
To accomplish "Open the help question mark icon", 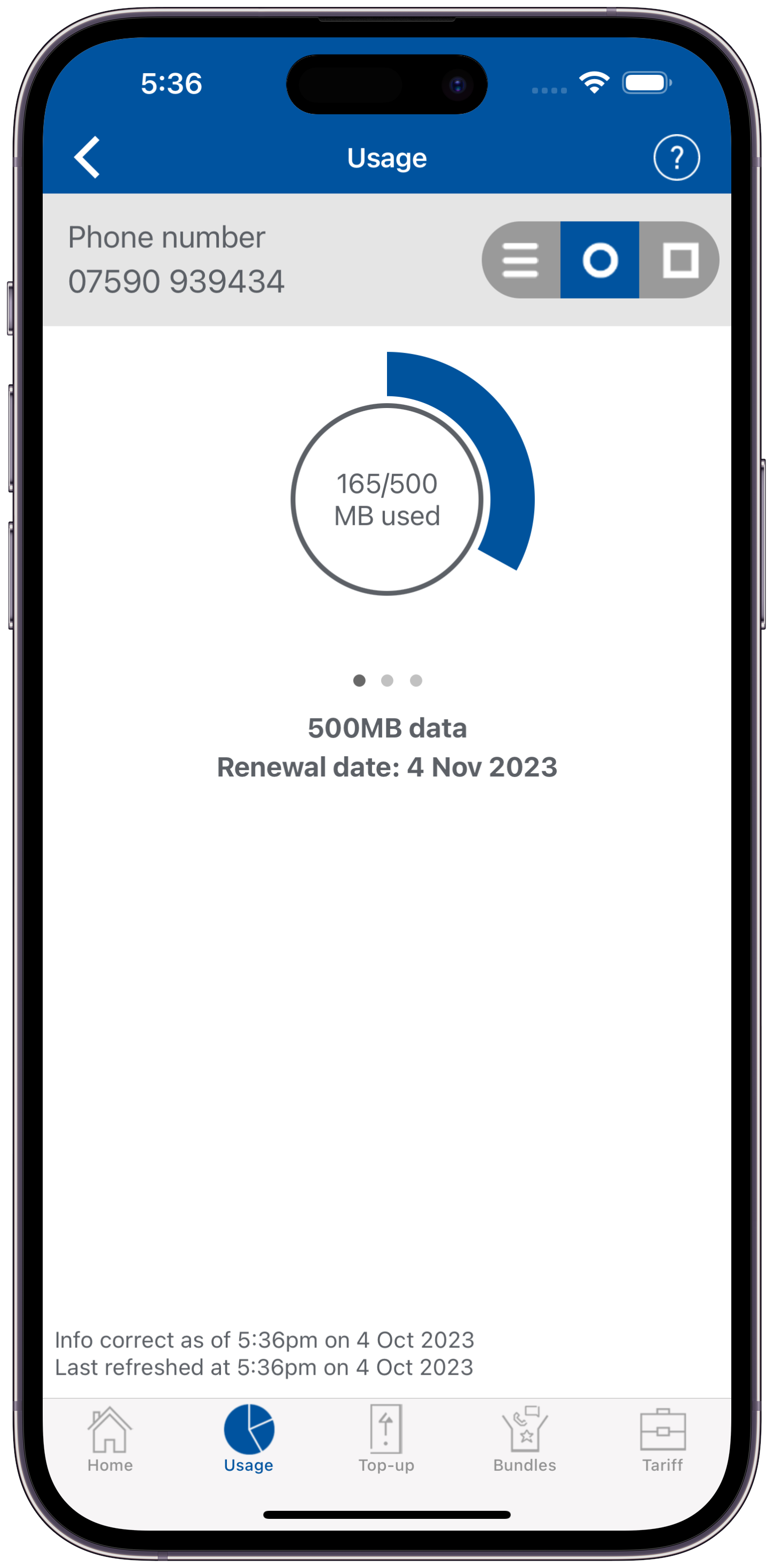I will 676,158.
